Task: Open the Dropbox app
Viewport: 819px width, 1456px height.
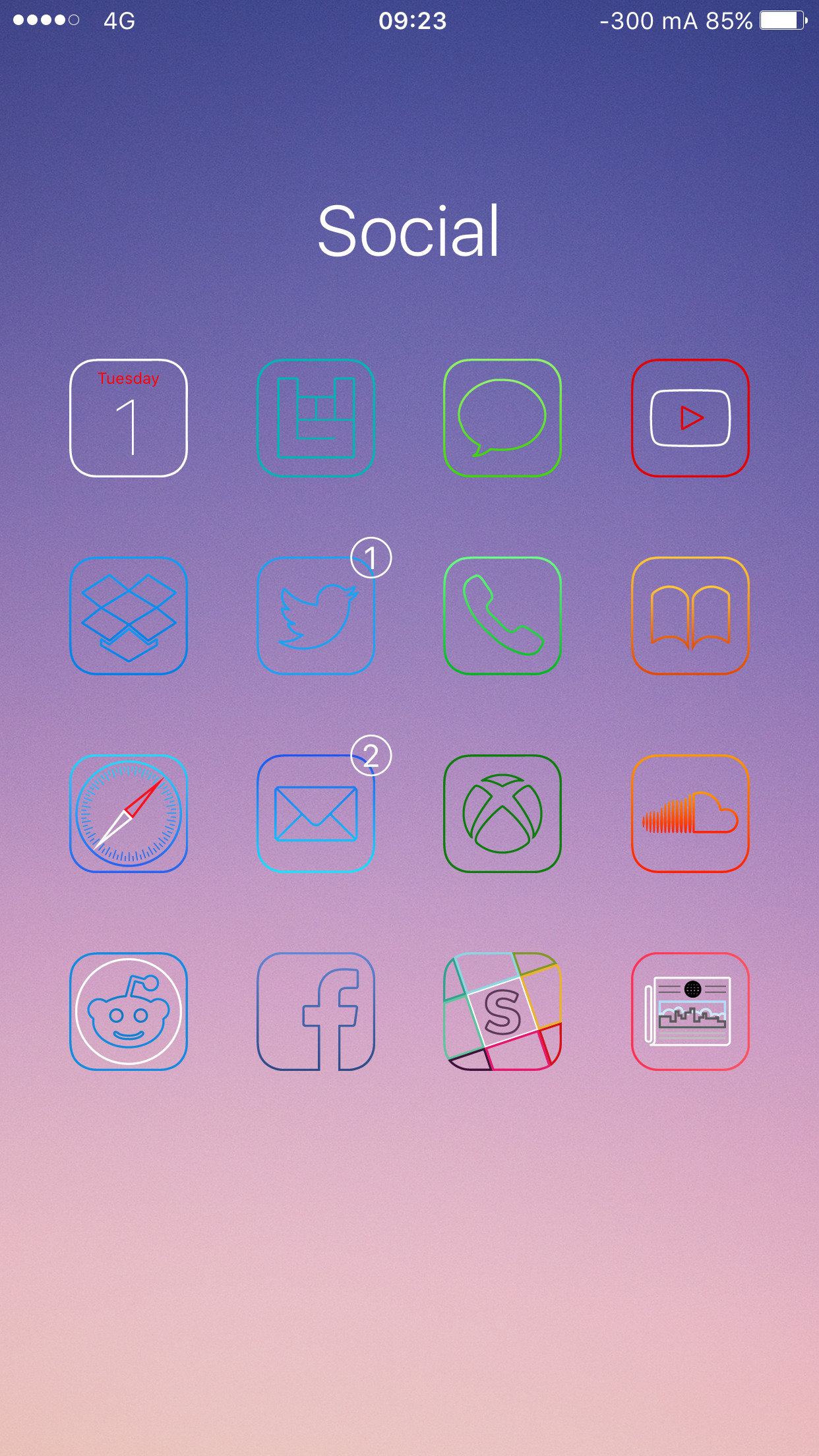Action: pyautogui.click(x=129, y=616)
